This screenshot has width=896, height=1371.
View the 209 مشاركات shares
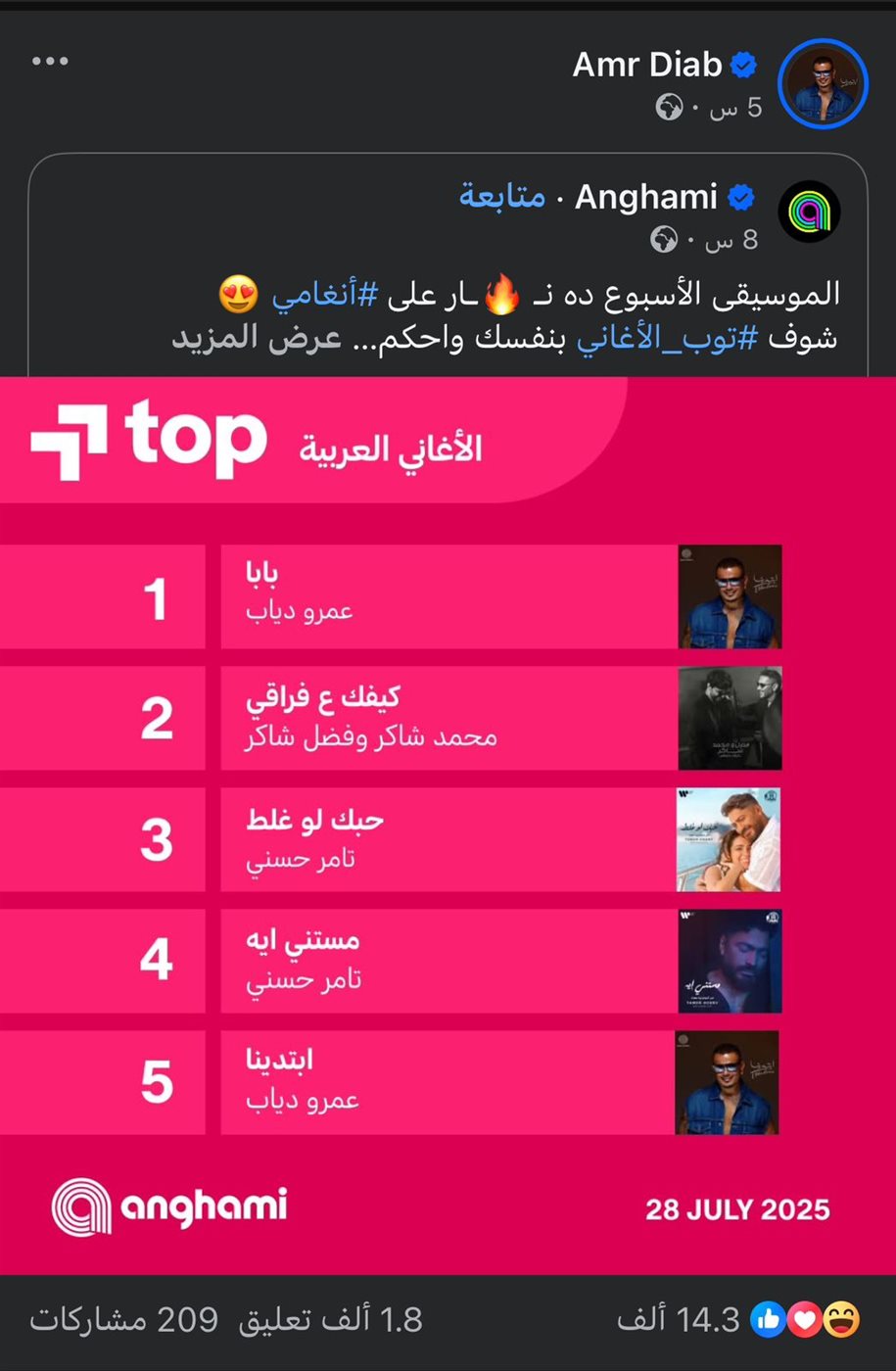pos(123,1320)
